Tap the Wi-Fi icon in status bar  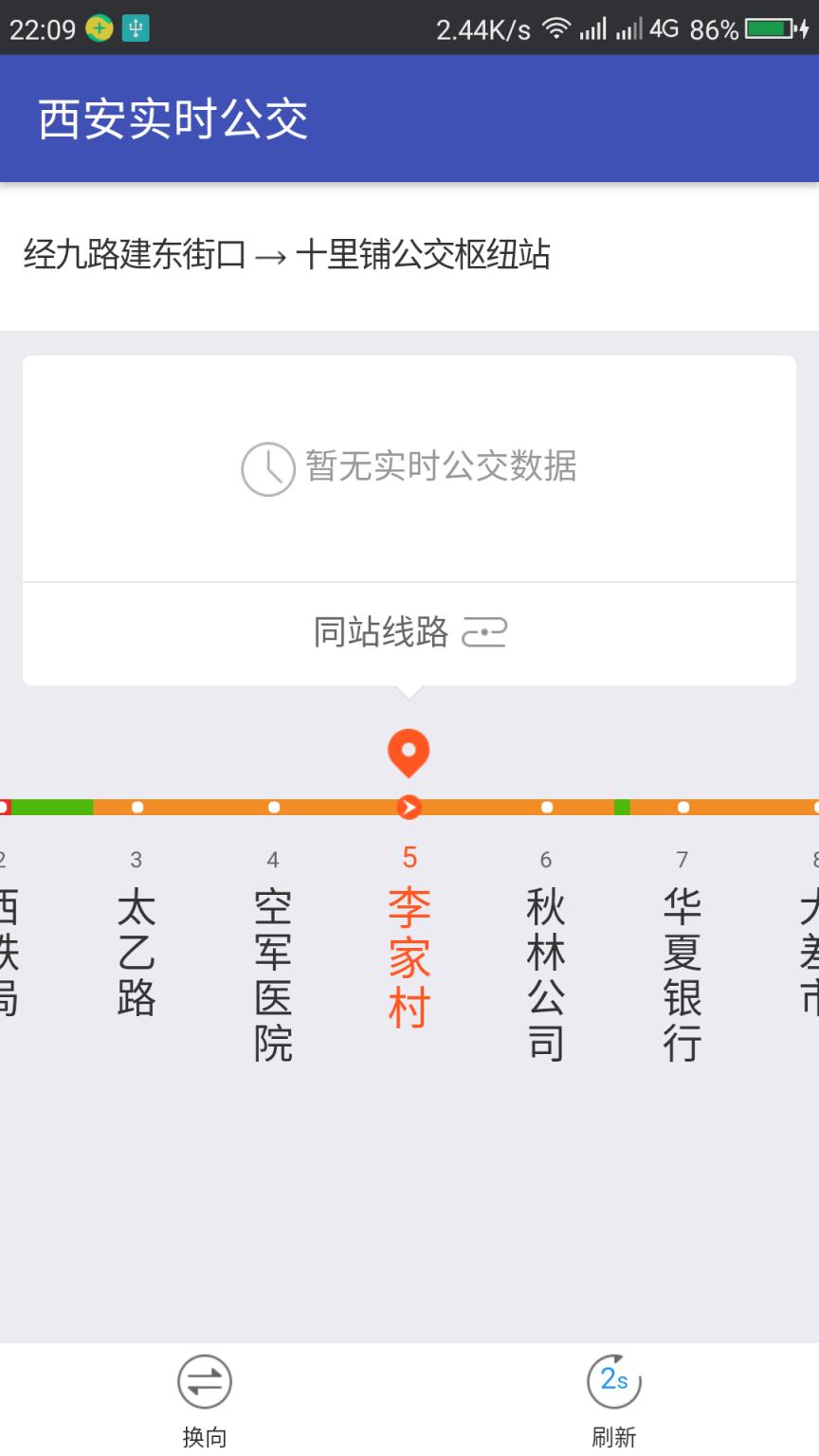pos(555,28)
